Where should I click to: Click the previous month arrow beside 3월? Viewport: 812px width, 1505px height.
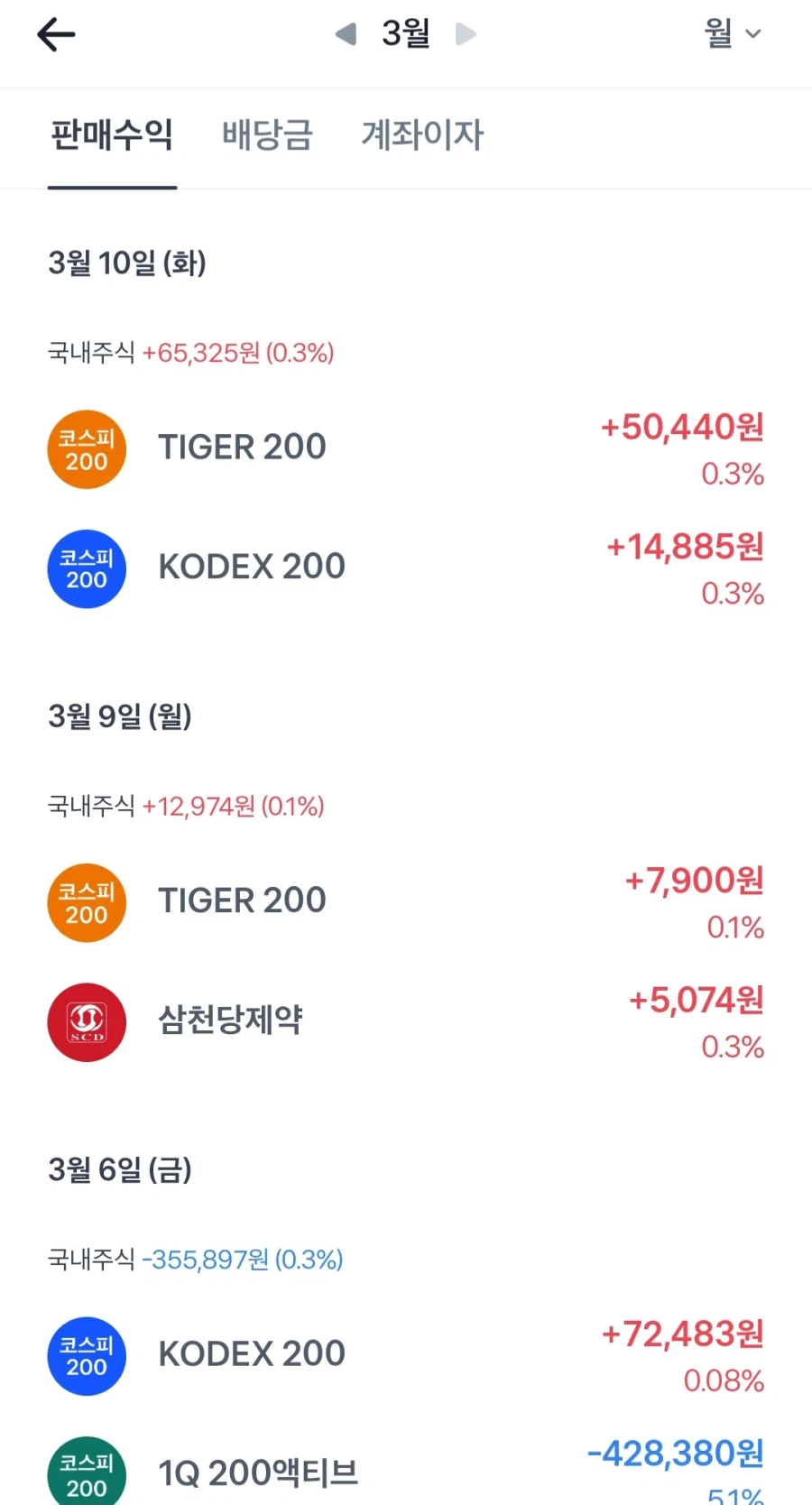pyautogui.click(x=346, y=34)
